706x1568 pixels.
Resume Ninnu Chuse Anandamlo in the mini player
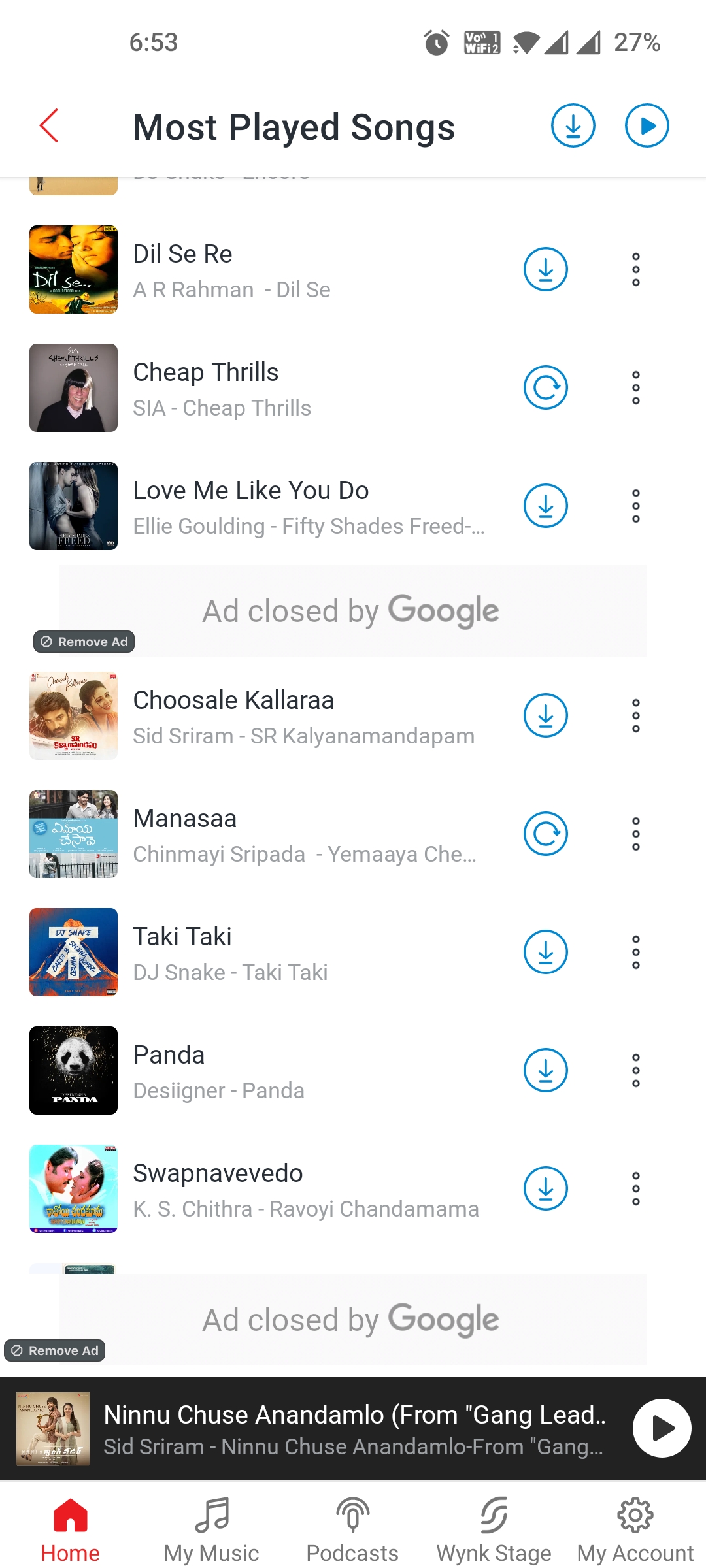(662, 1428)
